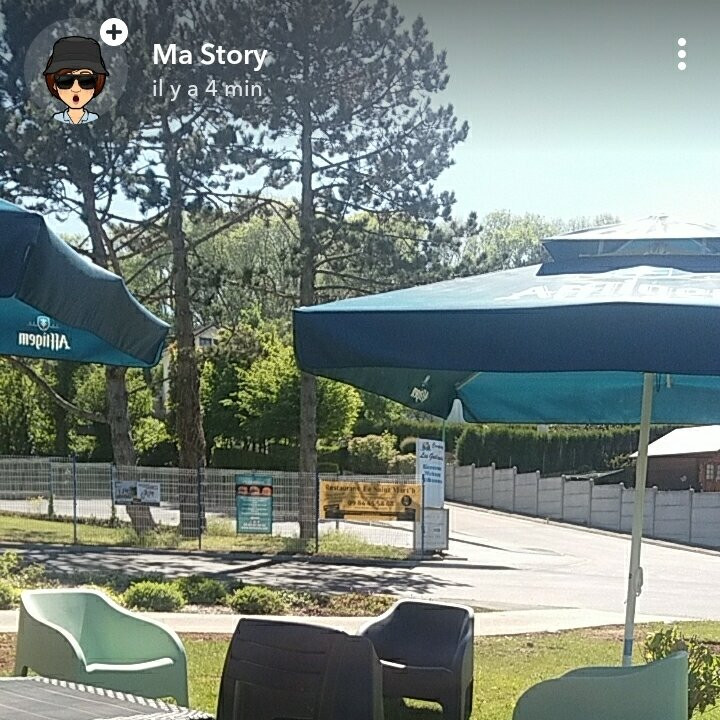720x720 pixels.
Task: Open the Ma Story title details
Action: (210, 56)
